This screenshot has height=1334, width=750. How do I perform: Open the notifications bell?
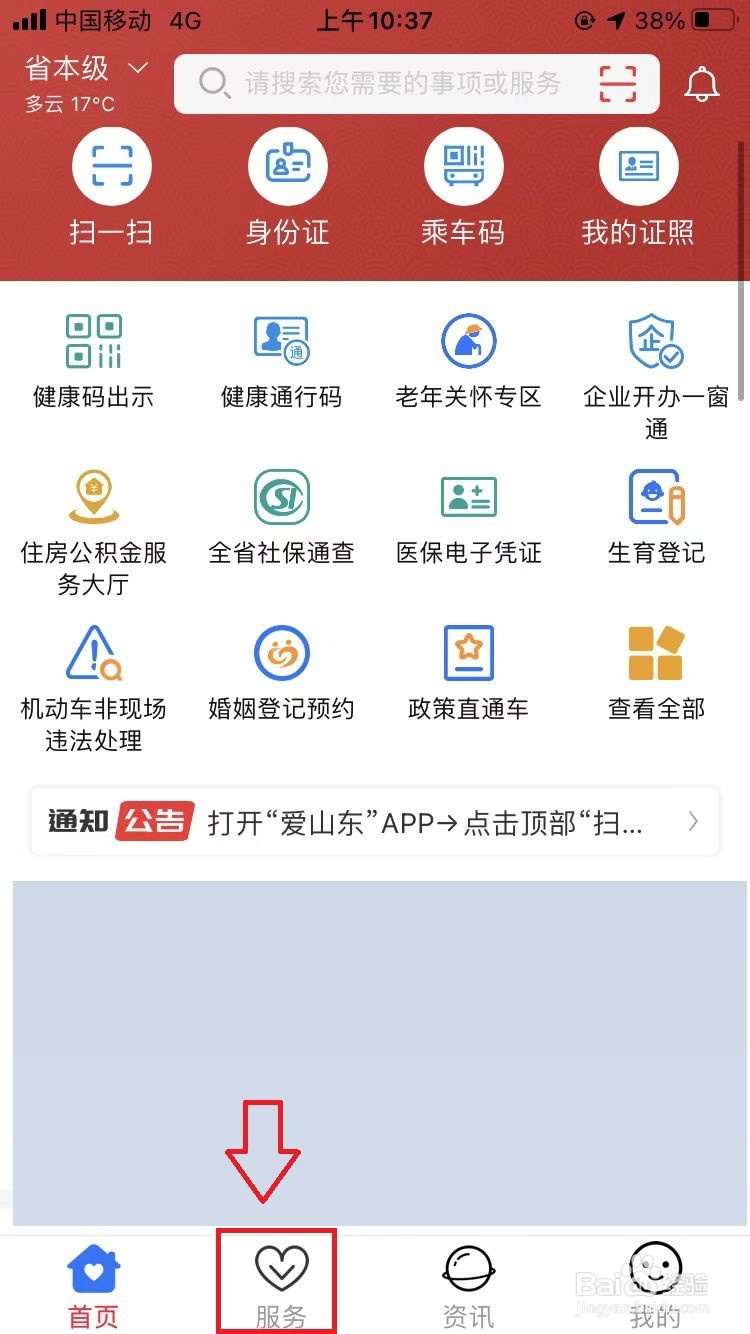click(x=702, y=84)
